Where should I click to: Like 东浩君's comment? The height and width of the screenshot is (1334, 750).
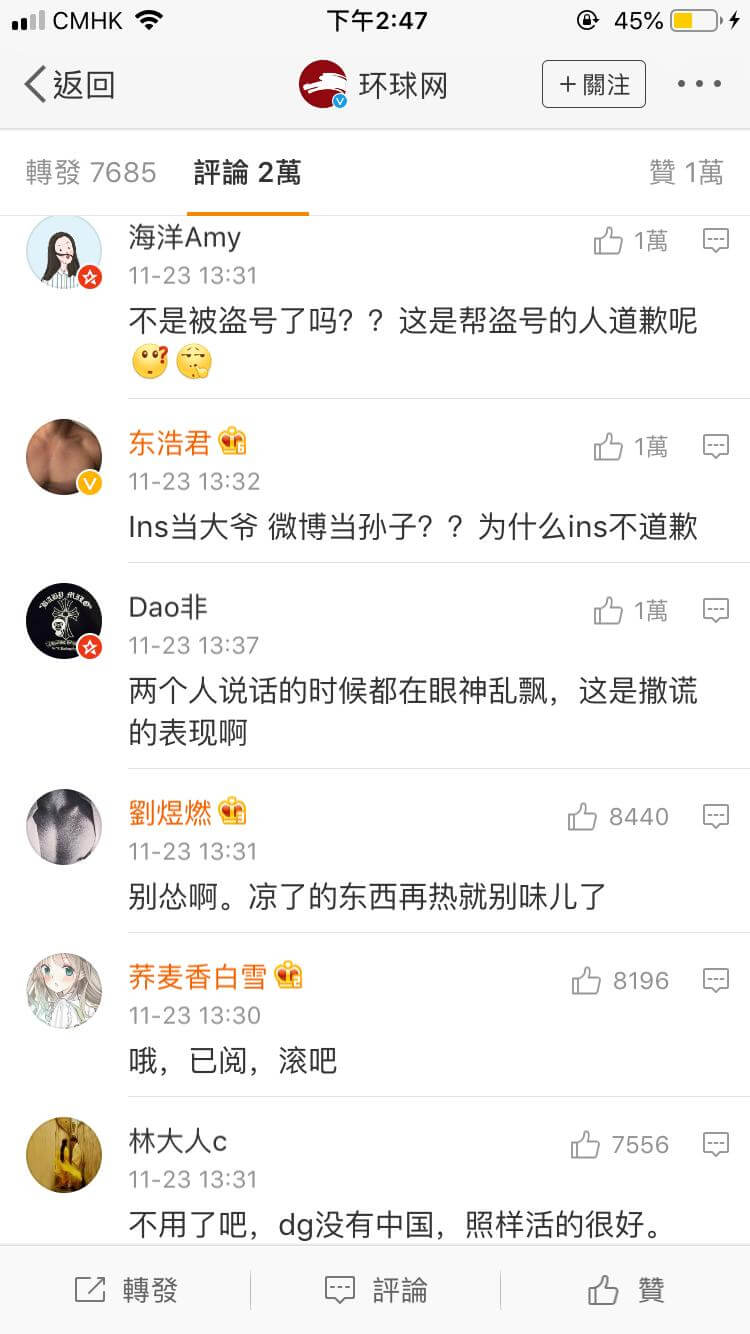pos(609,447)
